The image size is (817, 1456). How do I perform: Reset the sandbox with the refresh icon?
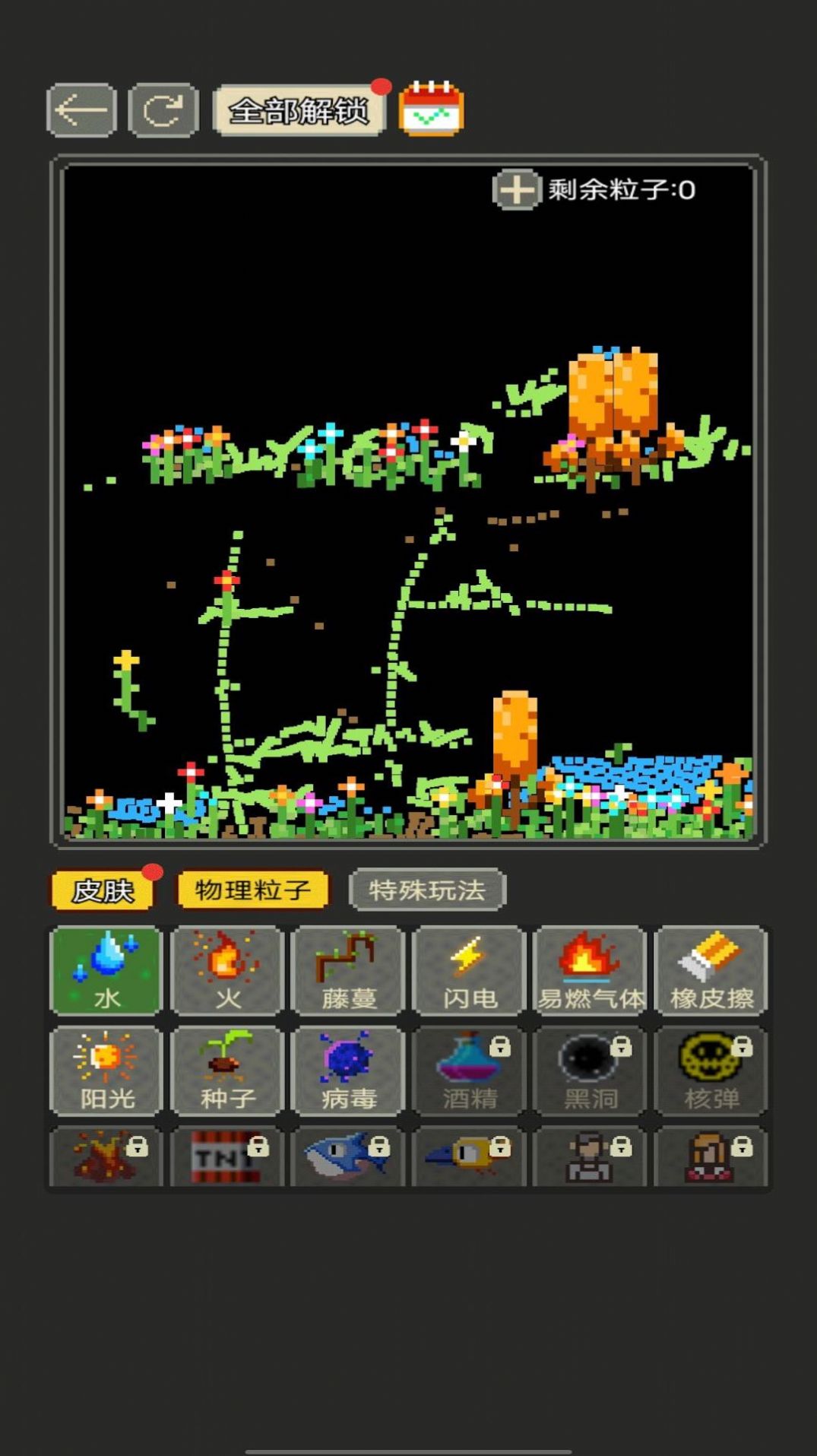pyautogui.click(x=163, y=111)
